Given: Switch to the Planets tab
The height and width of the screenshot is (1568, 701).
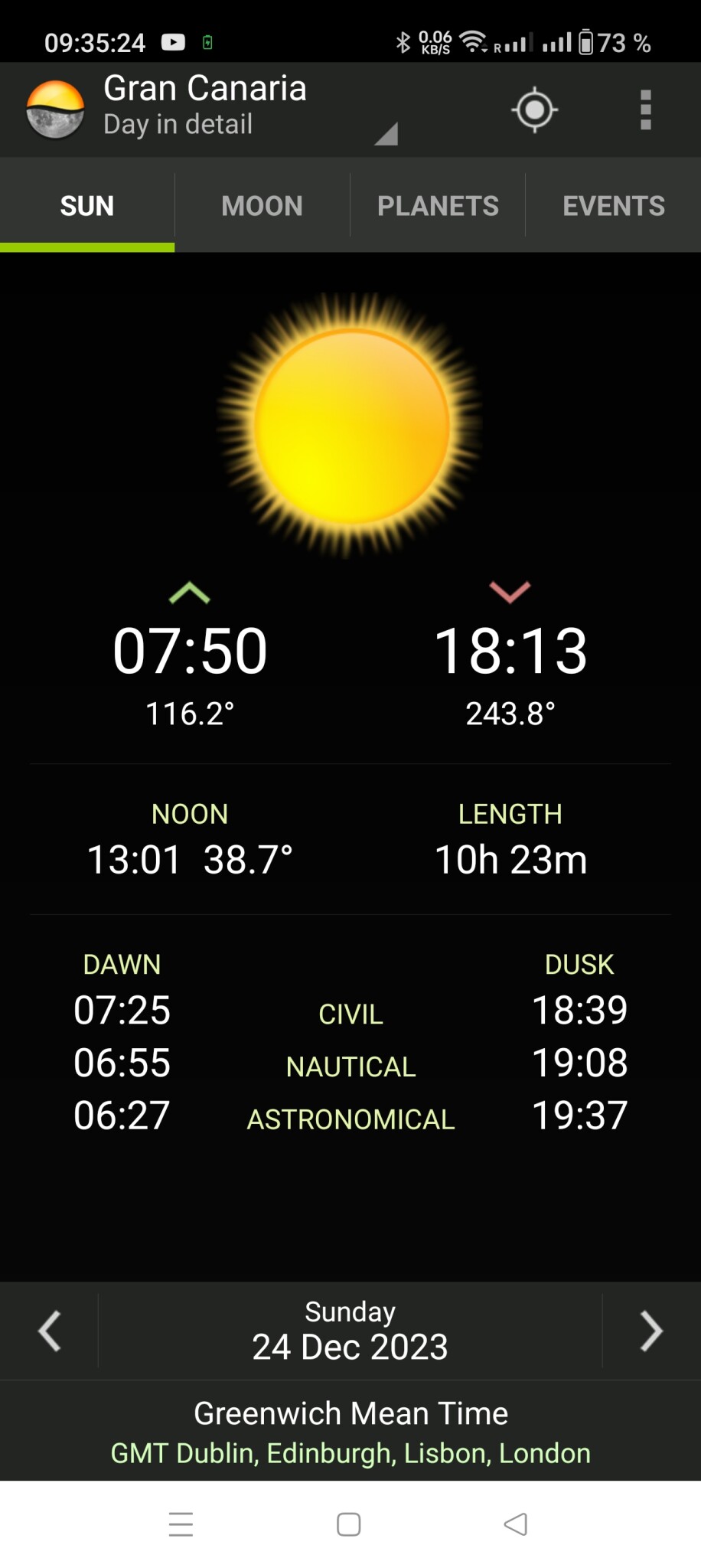Looking at the screenshot, I should point(437,206).
